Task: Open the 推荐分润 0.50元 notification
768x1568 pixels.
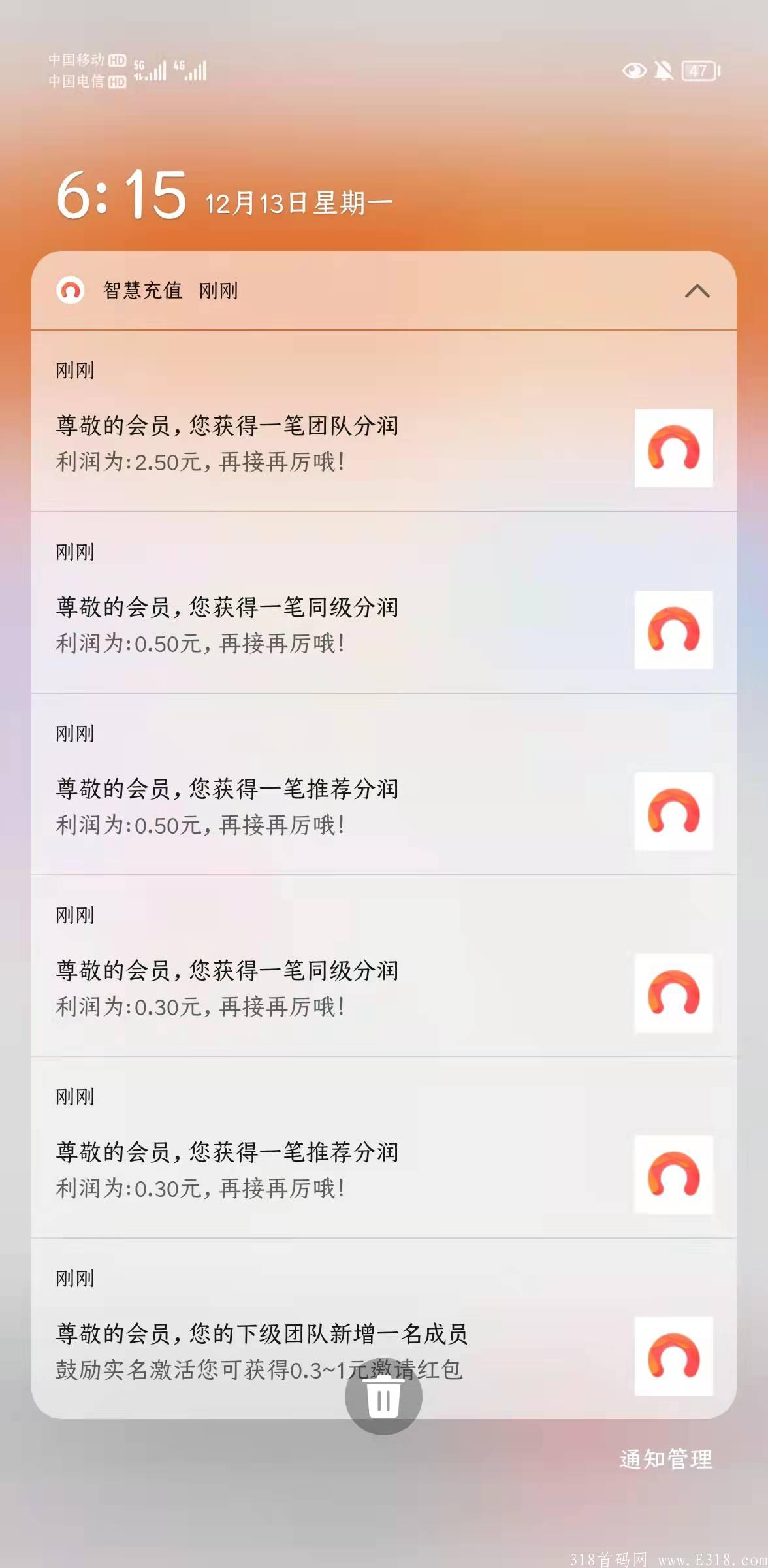Action: coord(384,784)
